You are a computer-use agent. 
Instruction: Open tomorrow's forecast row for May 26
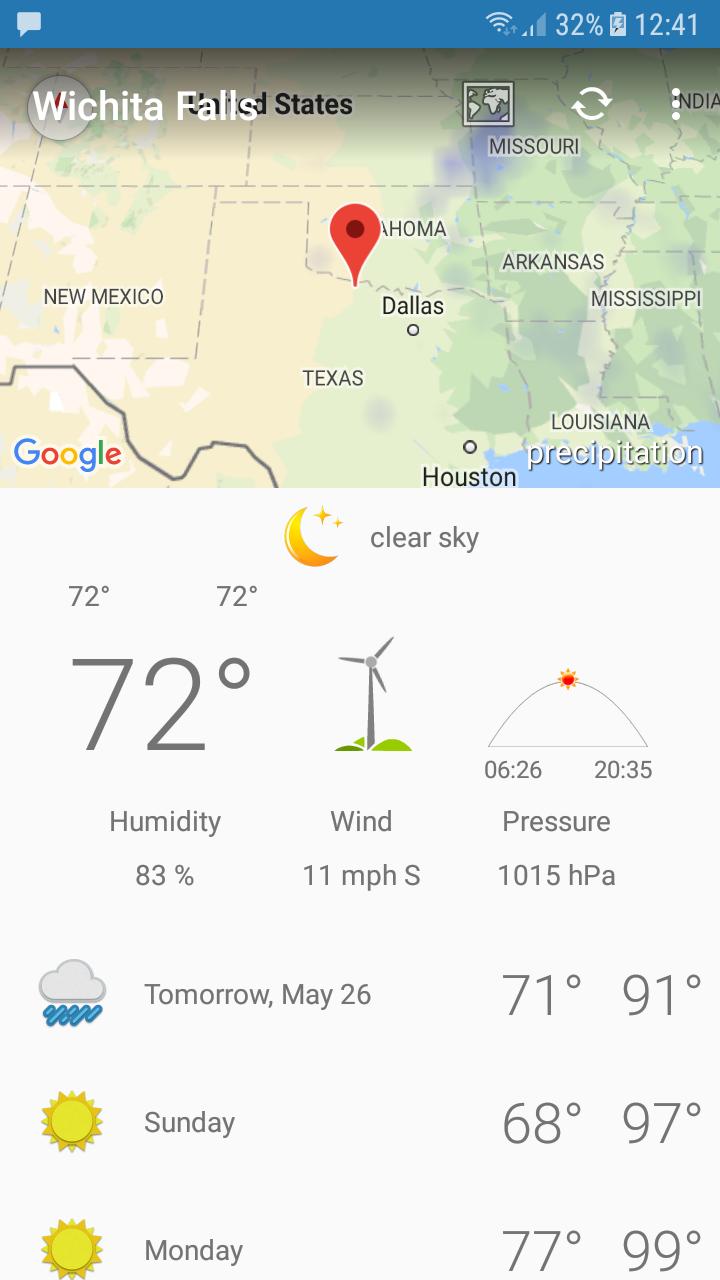tap(258, 993)
